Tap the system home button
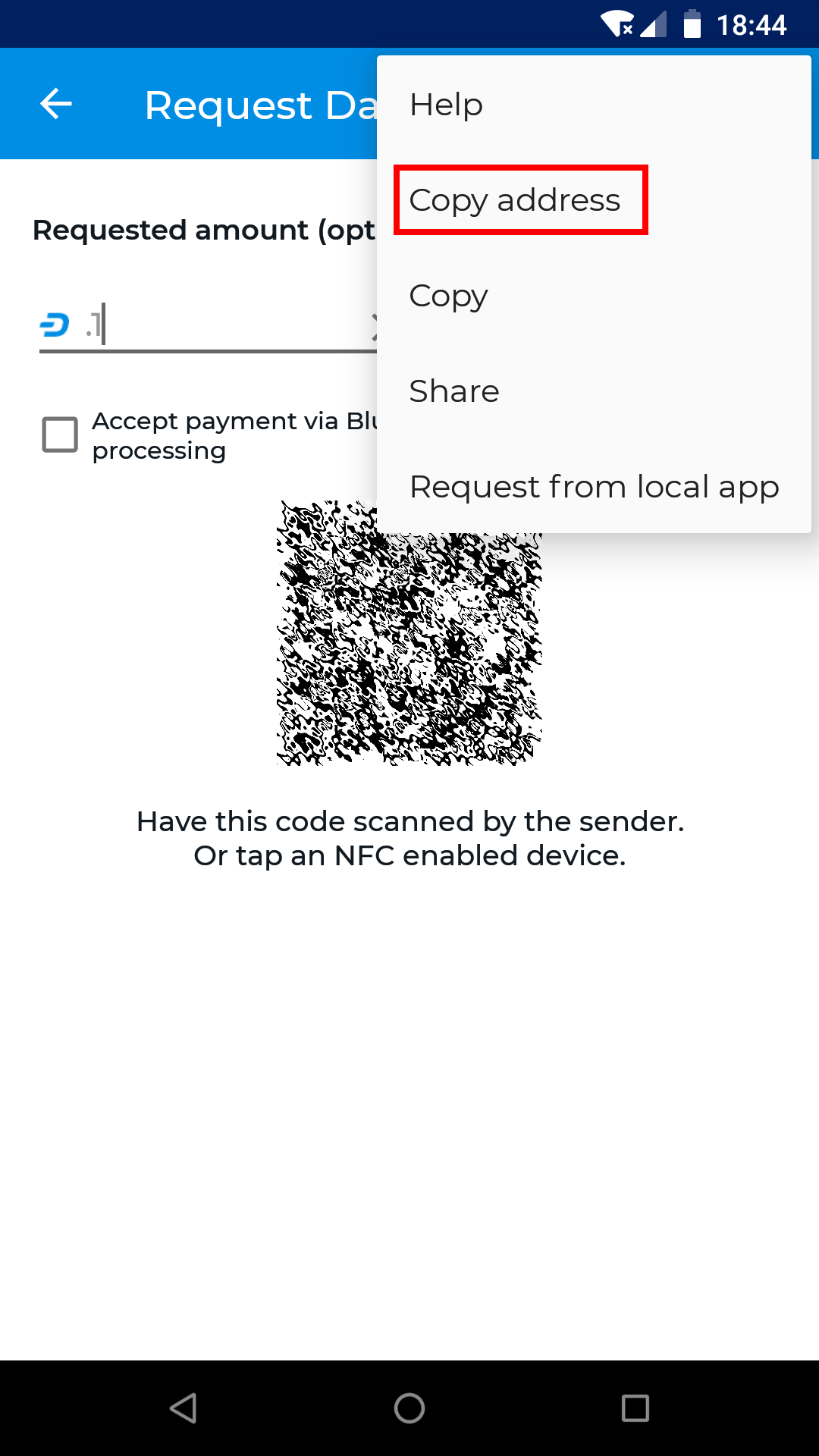 pyautogui.click(x=409, y=1408)
